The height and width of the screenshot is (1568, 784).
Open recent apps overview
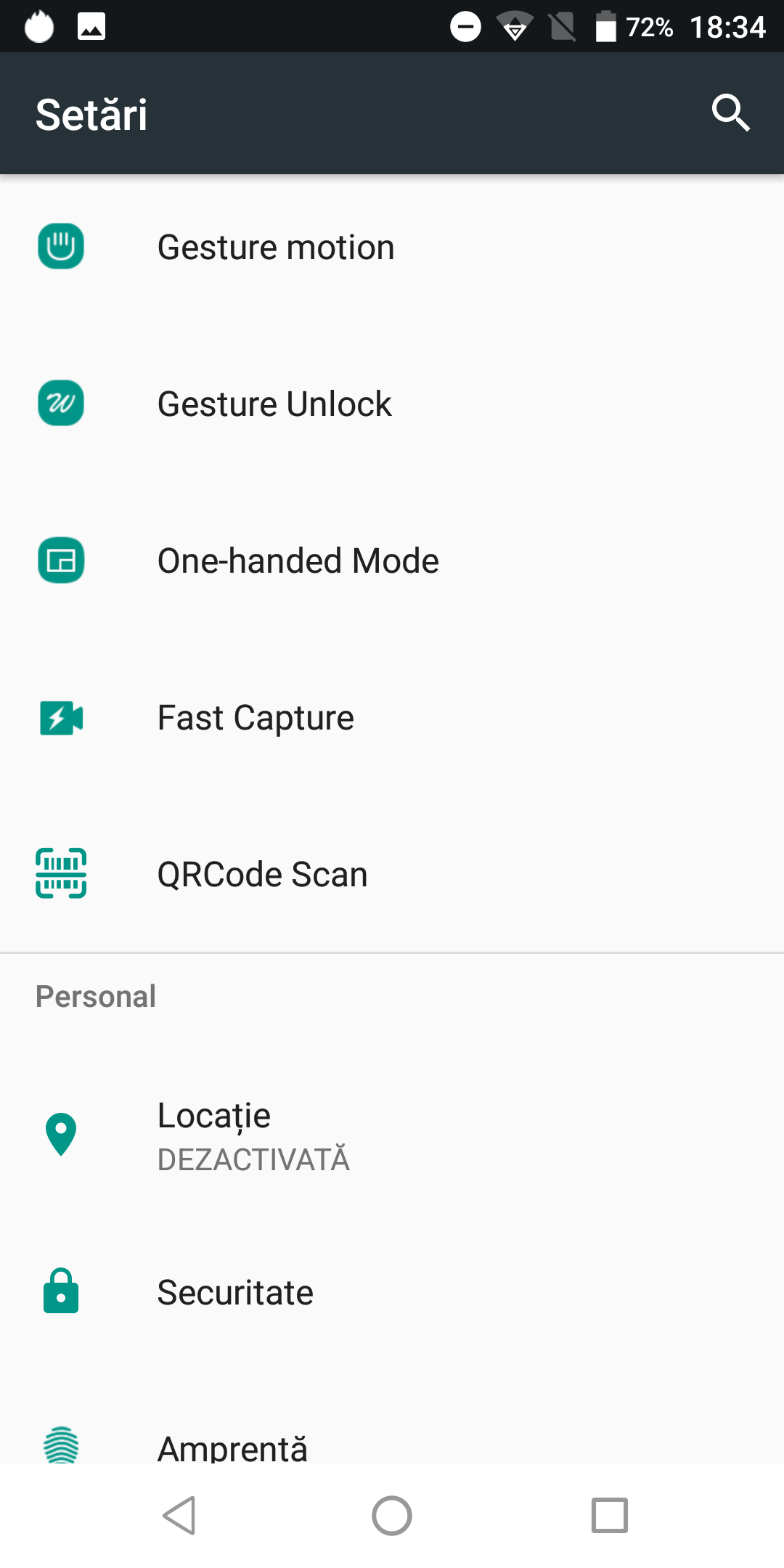(x=609, y=1516)
